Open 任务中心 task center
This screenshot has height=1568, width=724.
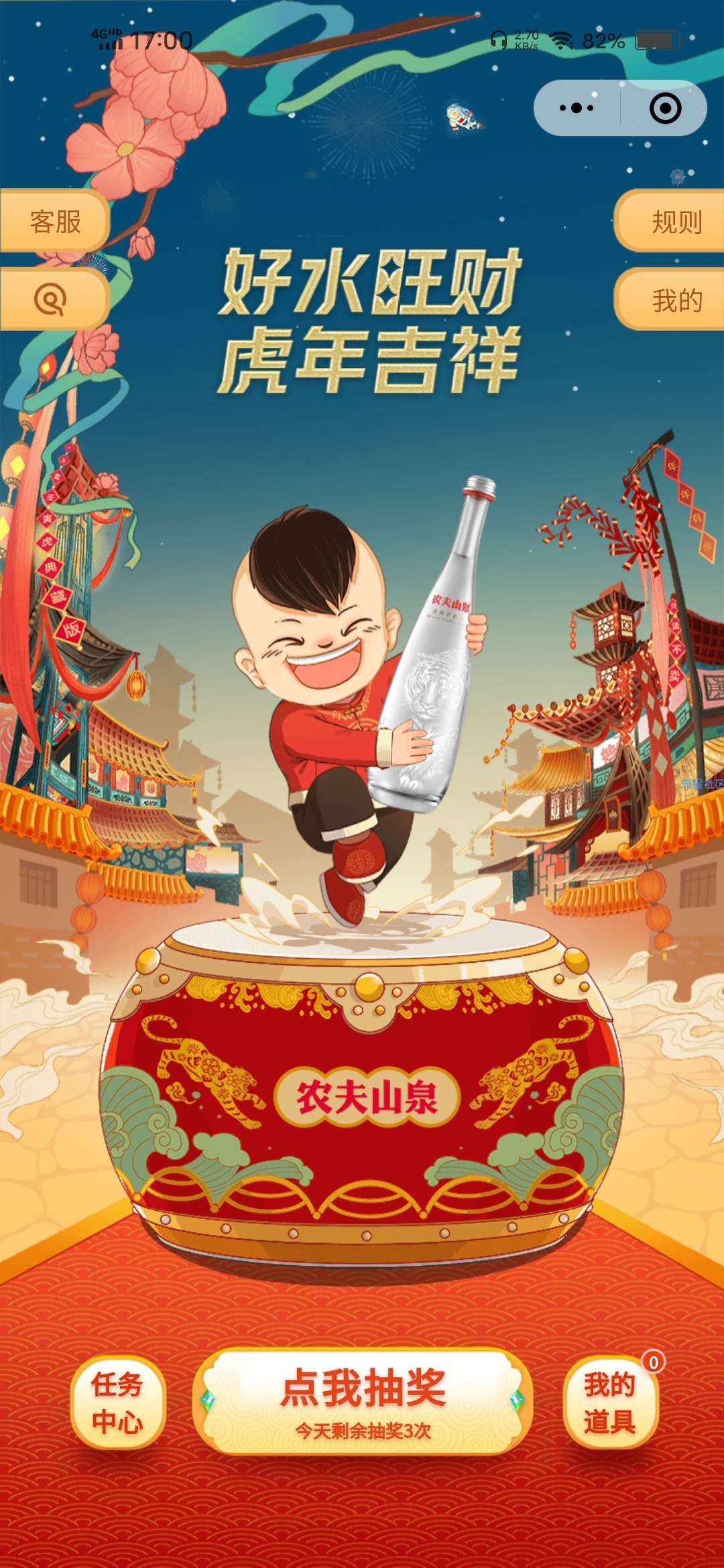click(x=117, y=1402)
